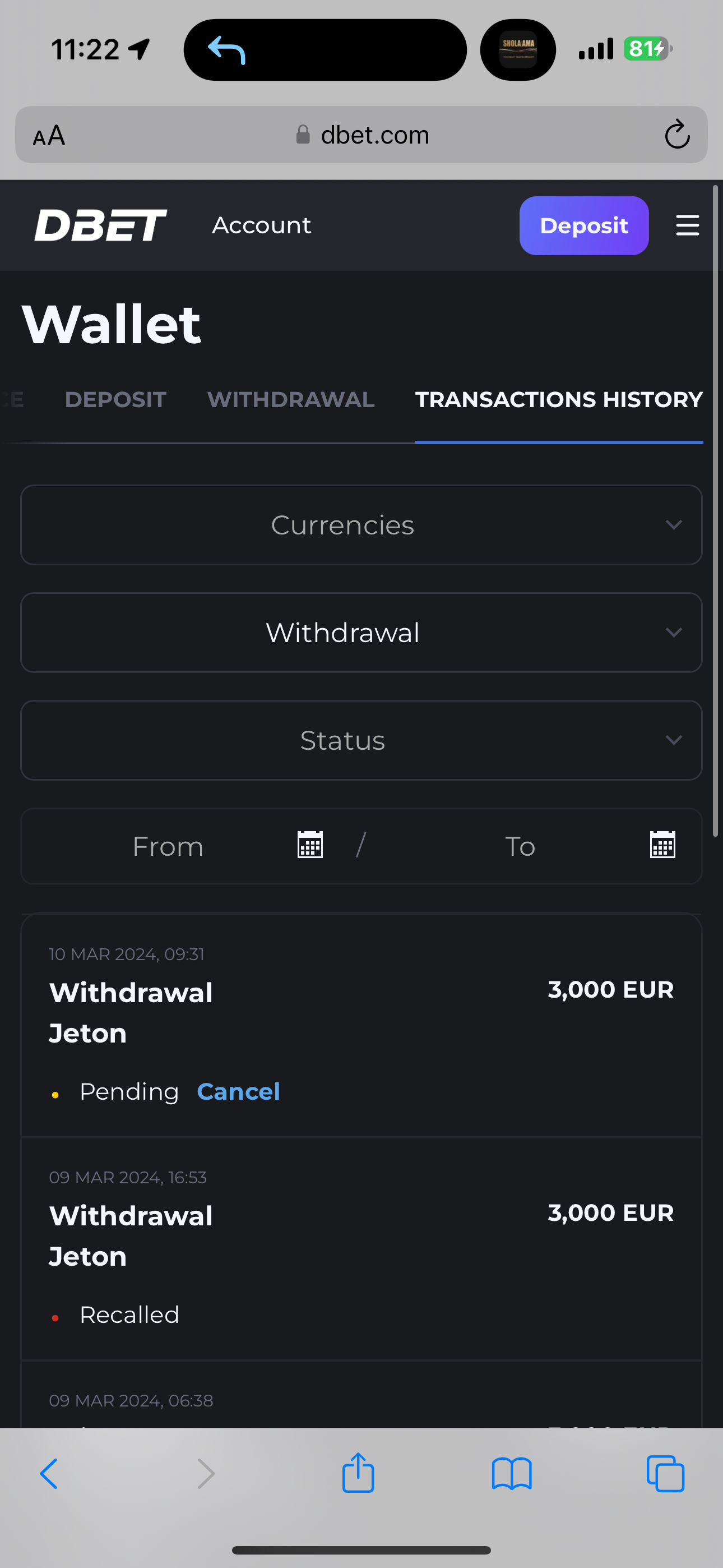Open Safari bookmarks
This screenshot has width=723, height=1568.
512,1474
